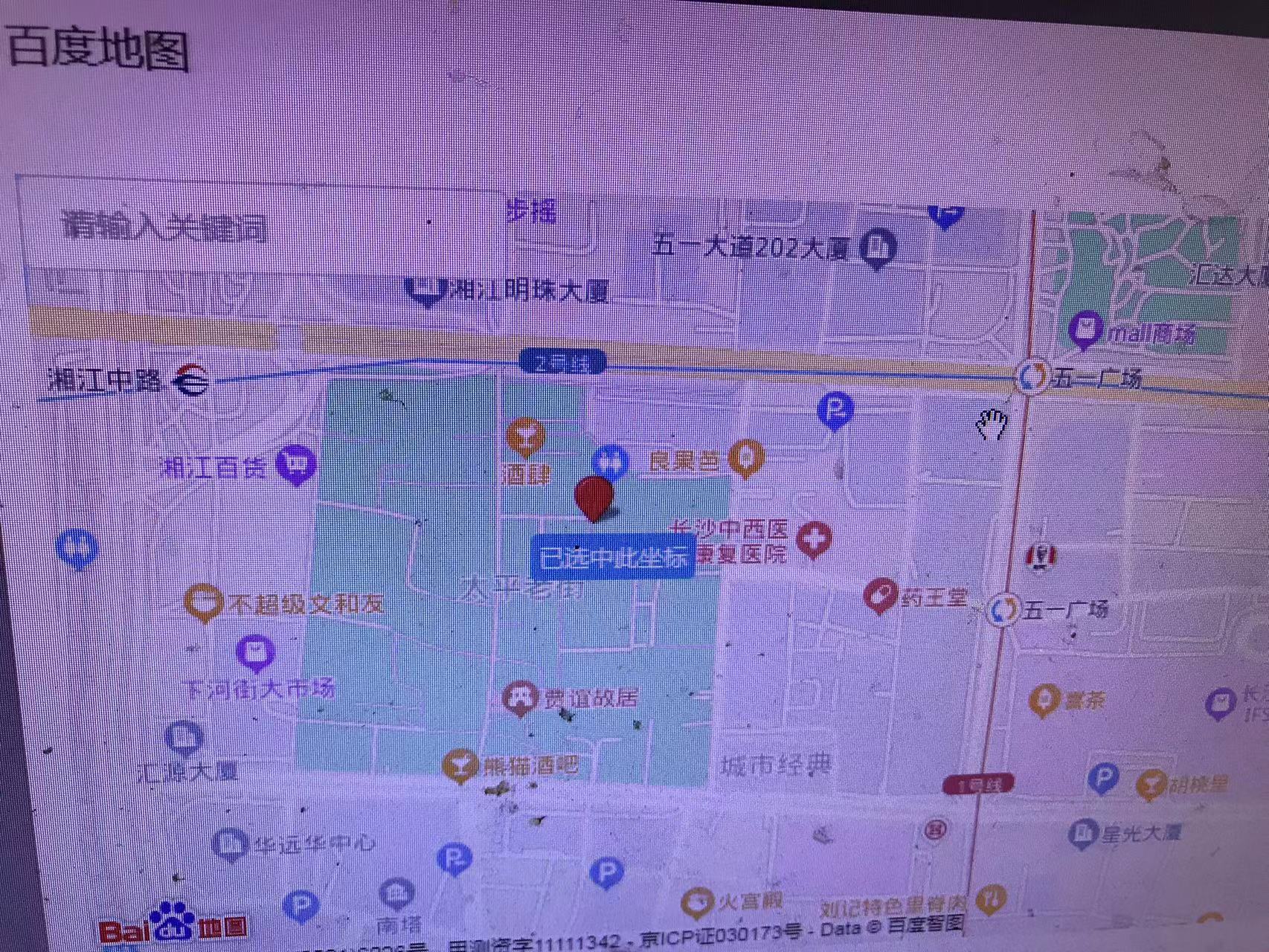The image size is (1269, 952).
Task: Select the 良巢芭 place marker
Action: click(x=746, y=458)
